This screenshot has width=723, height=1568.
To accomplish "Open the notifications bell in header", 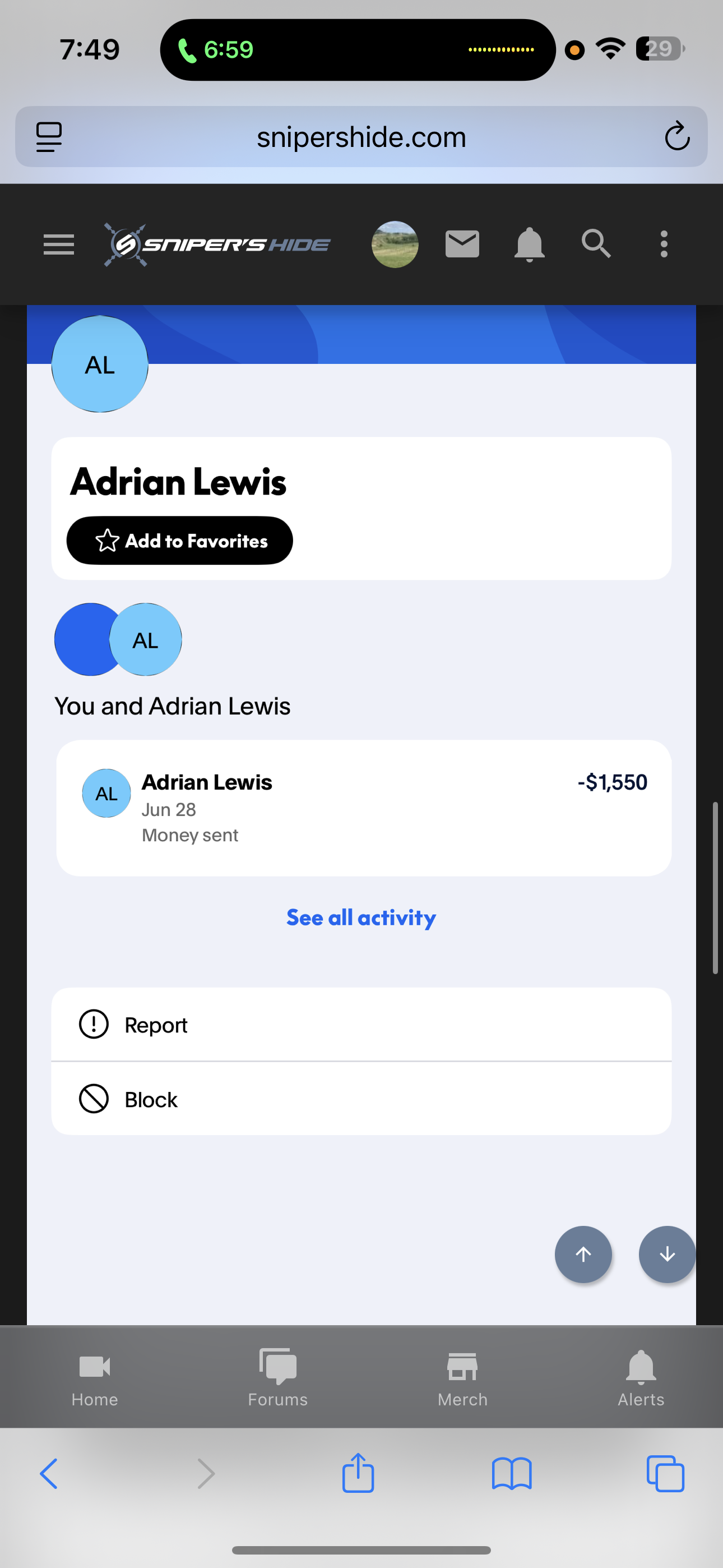I will click(x=529, y=245).
